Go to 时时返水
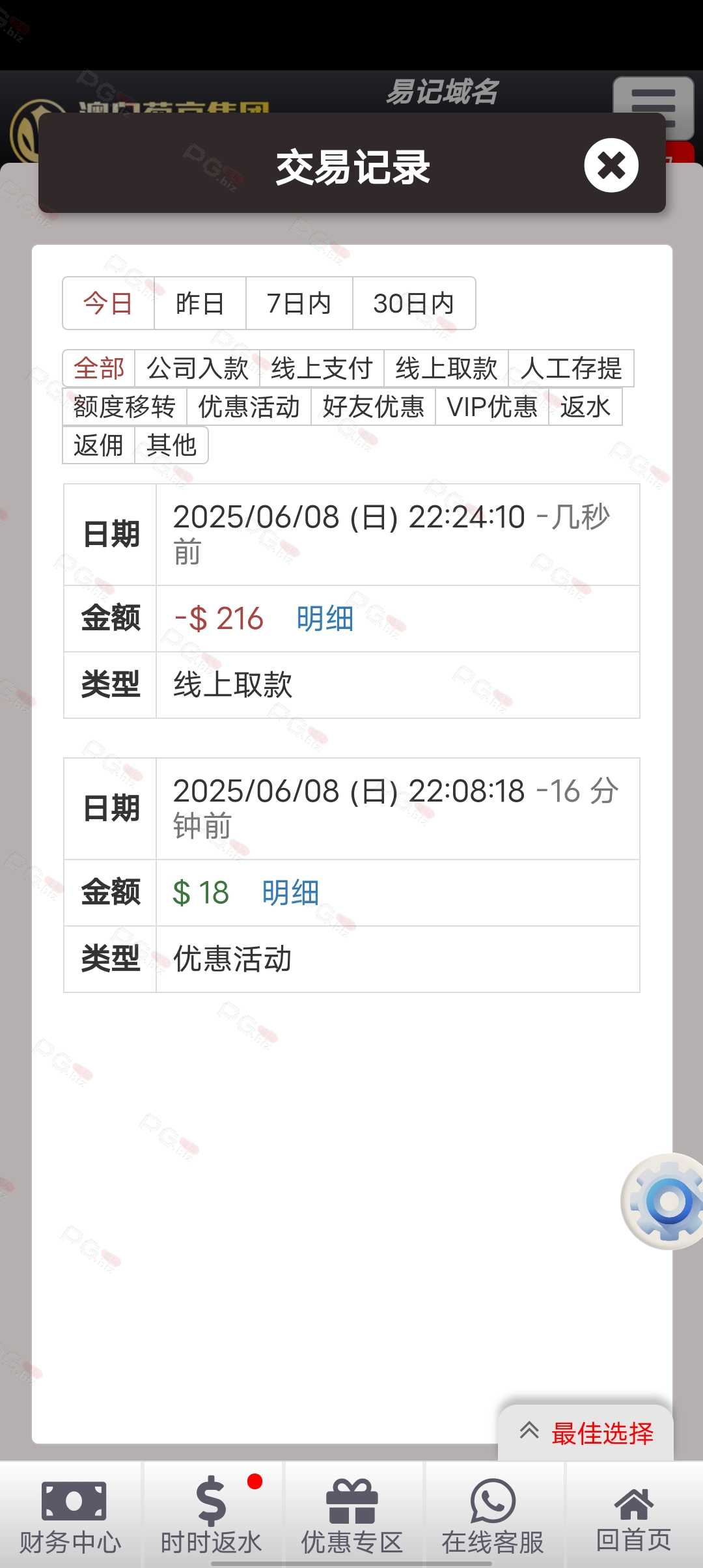Image resolution: width=703 pixels, height=1568 pixels. (212, 1515)
